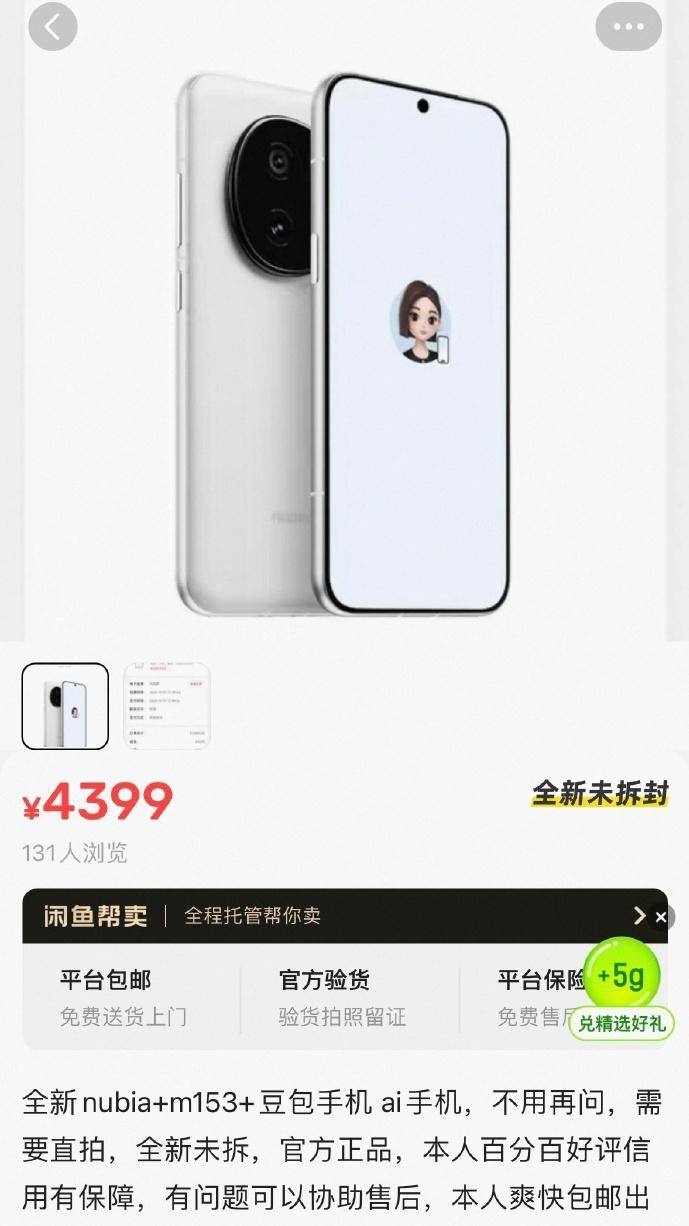Go back using the top-left arrow
This screenshot has height=1226, width=689.
click(x=53, y=27)
